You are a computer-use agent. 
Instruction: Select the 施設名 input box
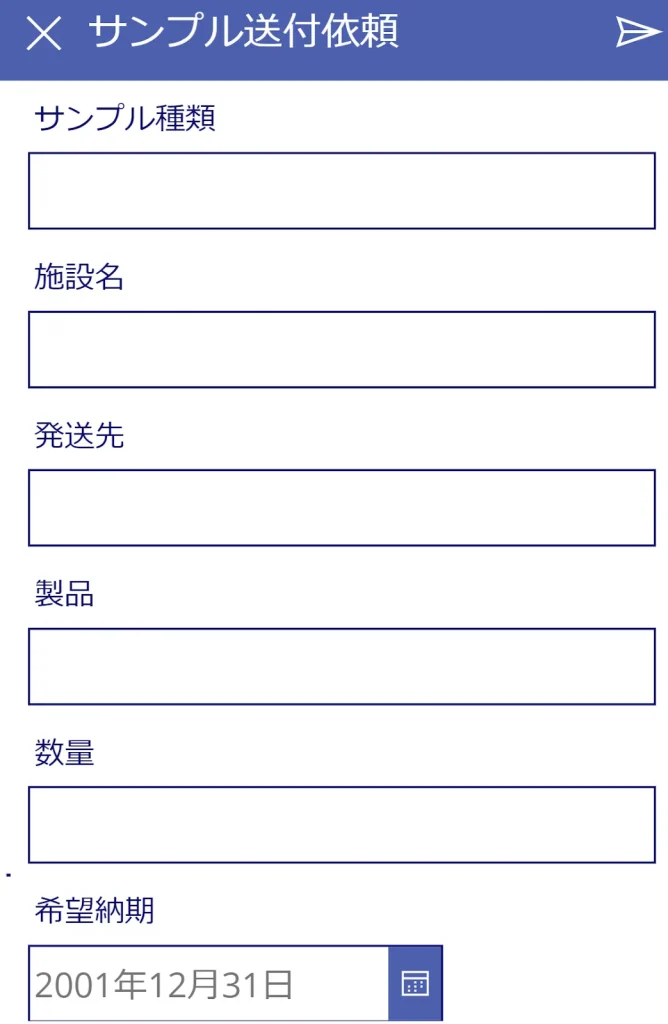[341, 349]
